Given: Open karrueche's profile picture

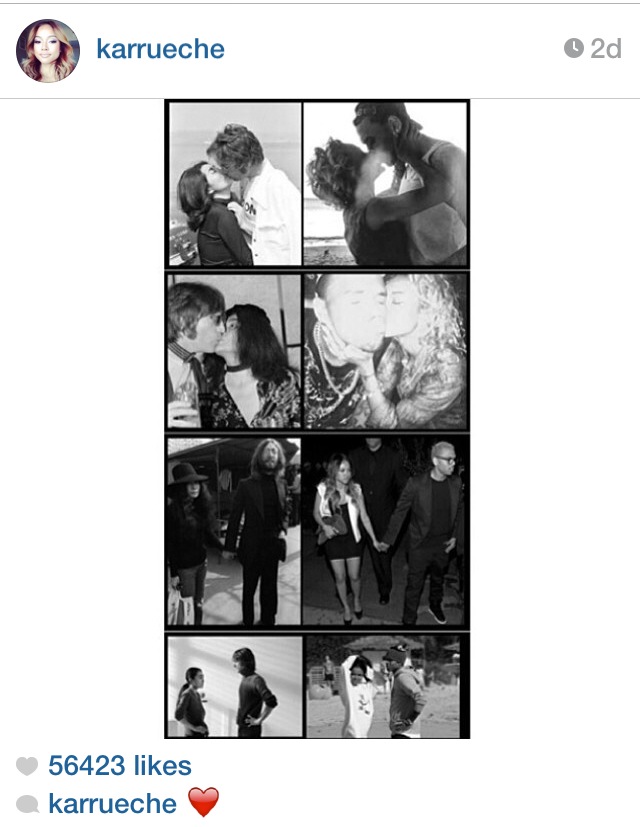Looking at the screenshot, I should click(x=47, y=50).
